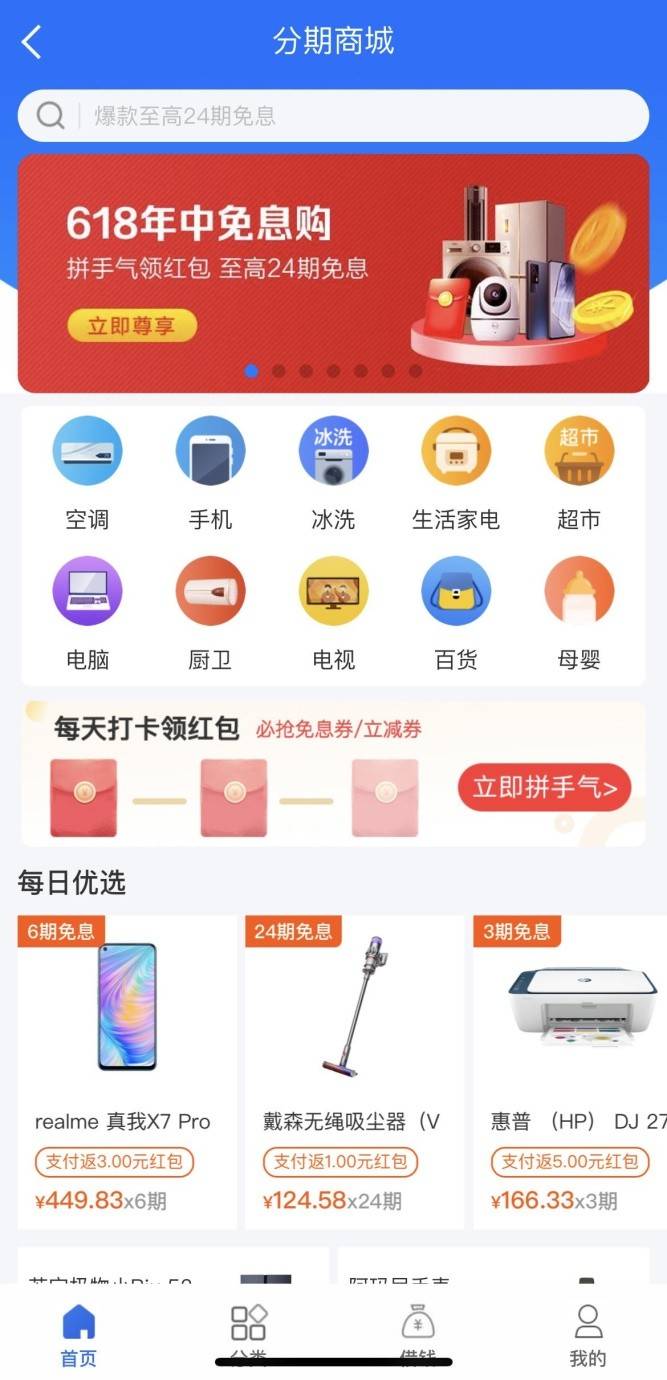The height and width of the screenshot is (1380, 667).
Task: Go back using the top-left arrow
Action: [33, 42]
